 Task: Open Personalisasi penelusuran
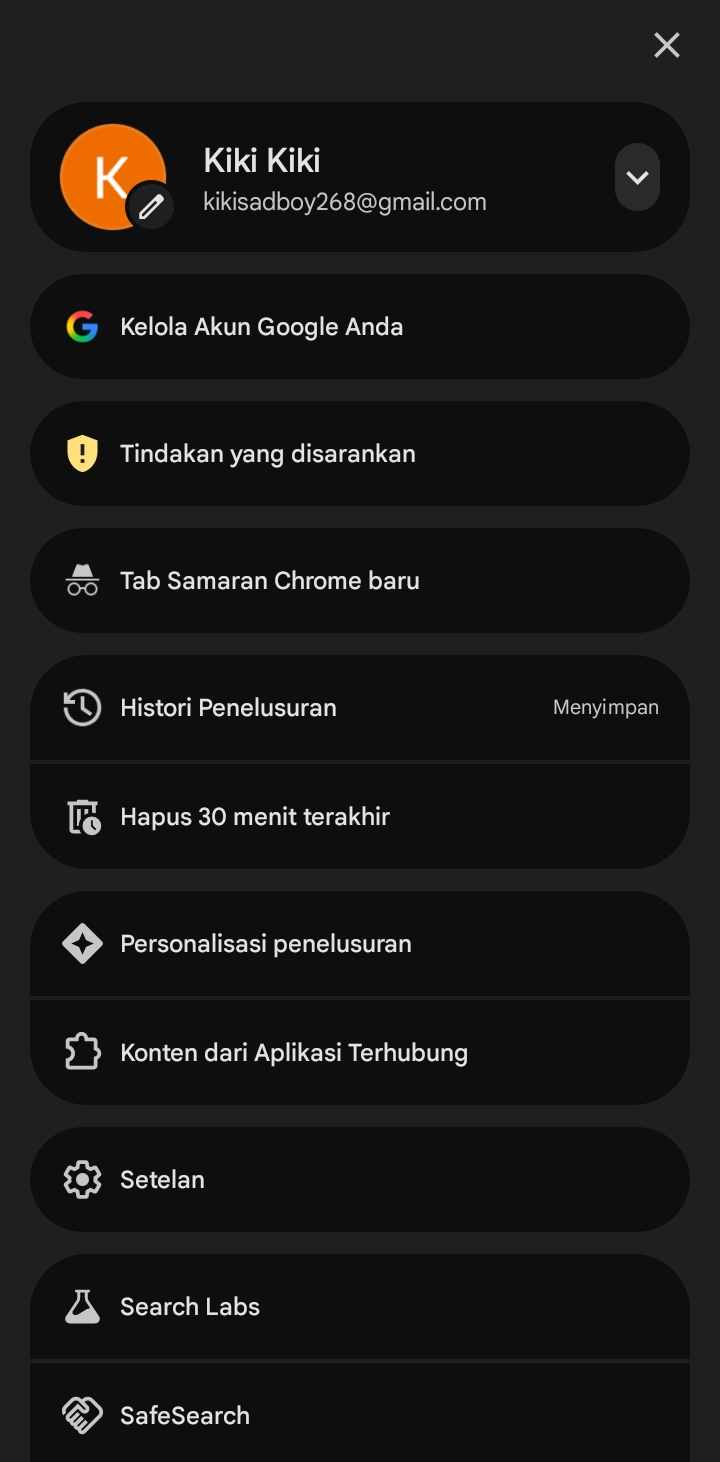pyautogui.click(x=360, y=944)
